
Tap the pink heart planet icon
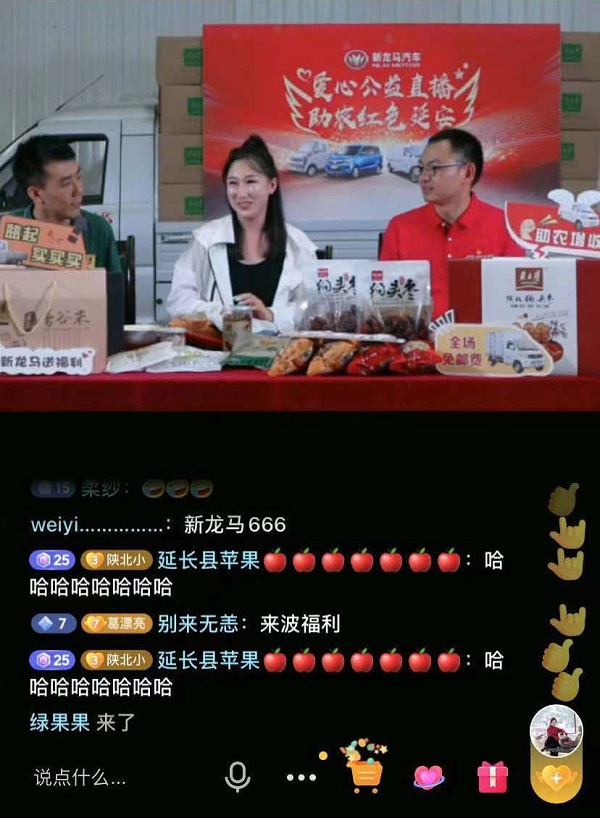coord(428,776)
